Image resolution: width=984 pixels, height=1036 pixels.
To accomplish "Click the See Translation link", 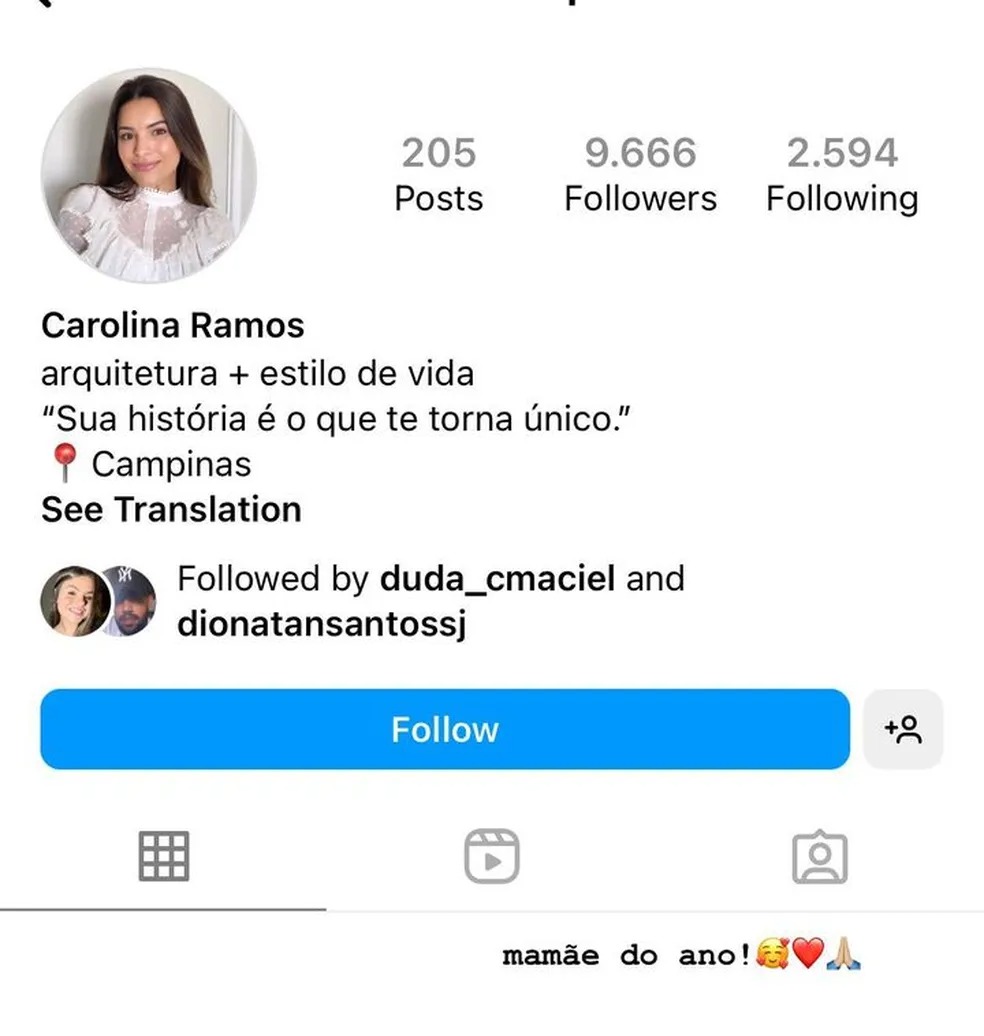I will (170, 509).
